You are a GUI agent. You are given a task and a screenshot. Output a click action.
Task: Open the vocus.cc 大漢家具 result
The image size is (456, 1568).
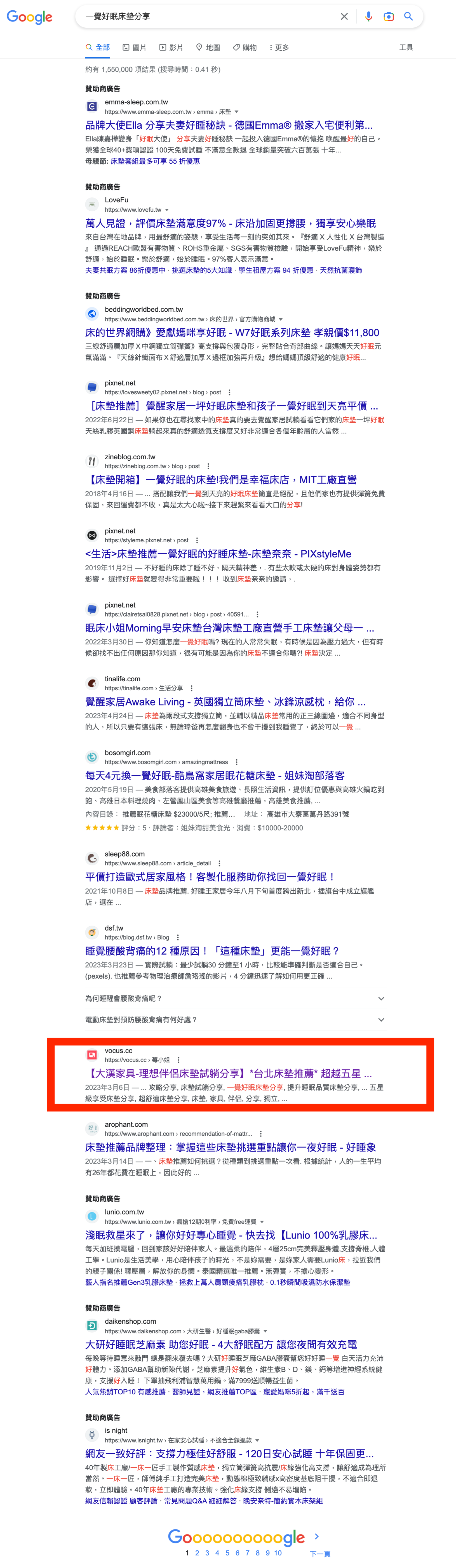(228, 1073)
